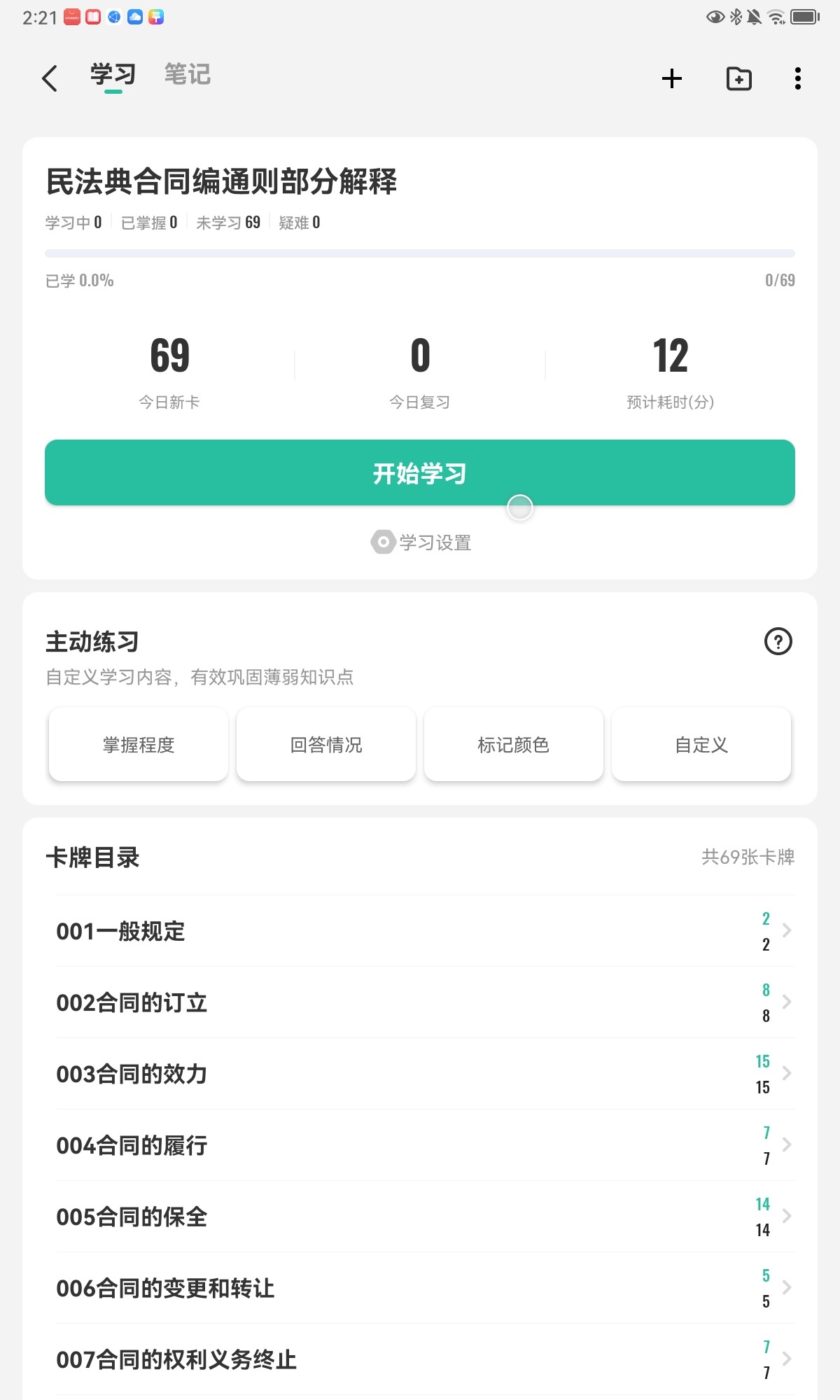Viewport: 840px width, 1400px height.
Task: Switch to the 笔记 tab
Action: pyautogui.click(x=188, y=74)
